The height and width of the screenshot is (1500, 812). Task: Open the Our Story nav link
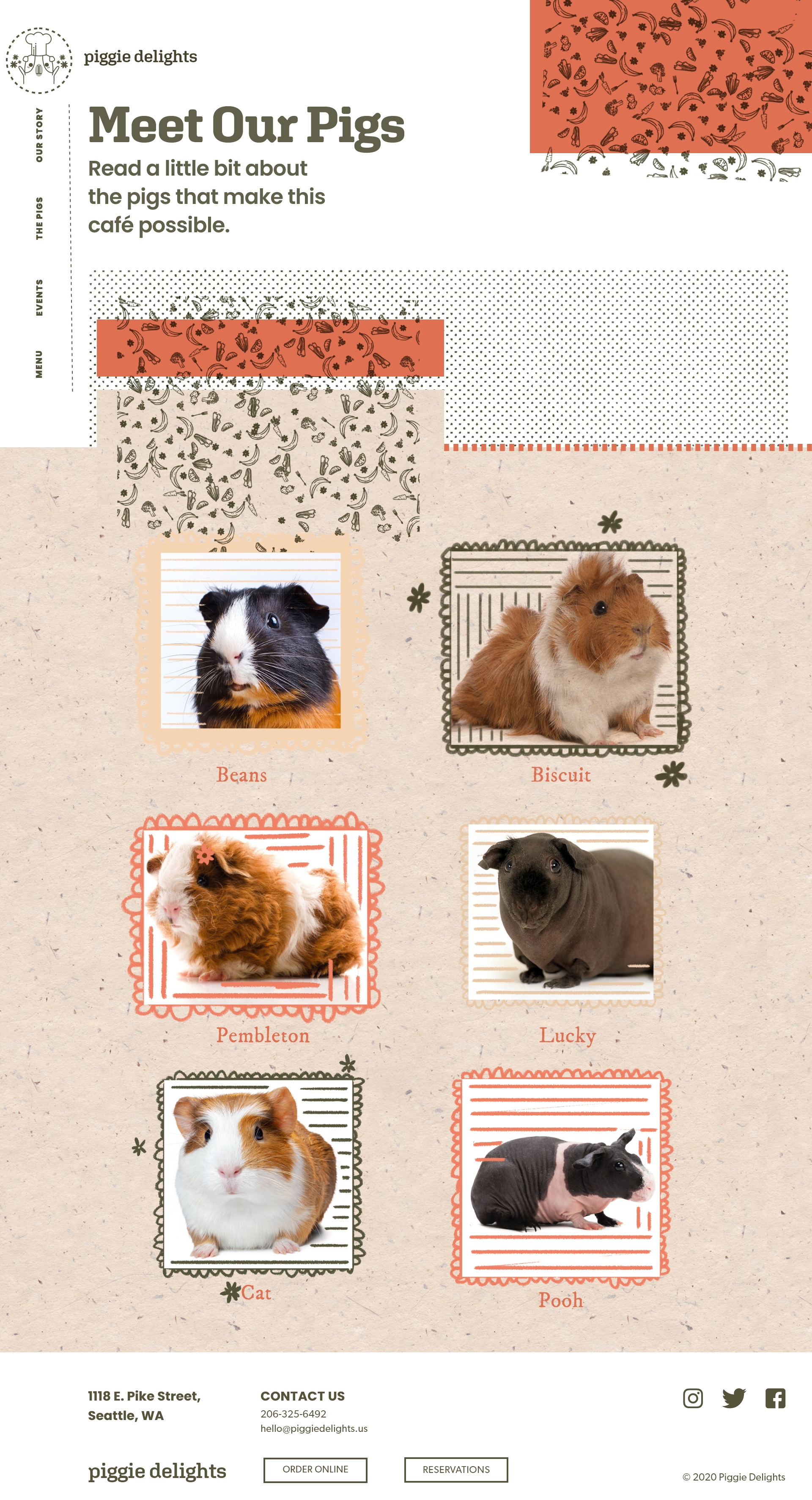39,135
